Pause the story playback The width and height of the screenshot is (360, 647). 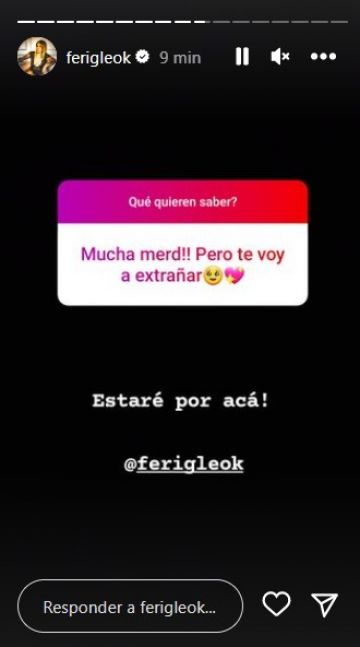click(242, 57)
